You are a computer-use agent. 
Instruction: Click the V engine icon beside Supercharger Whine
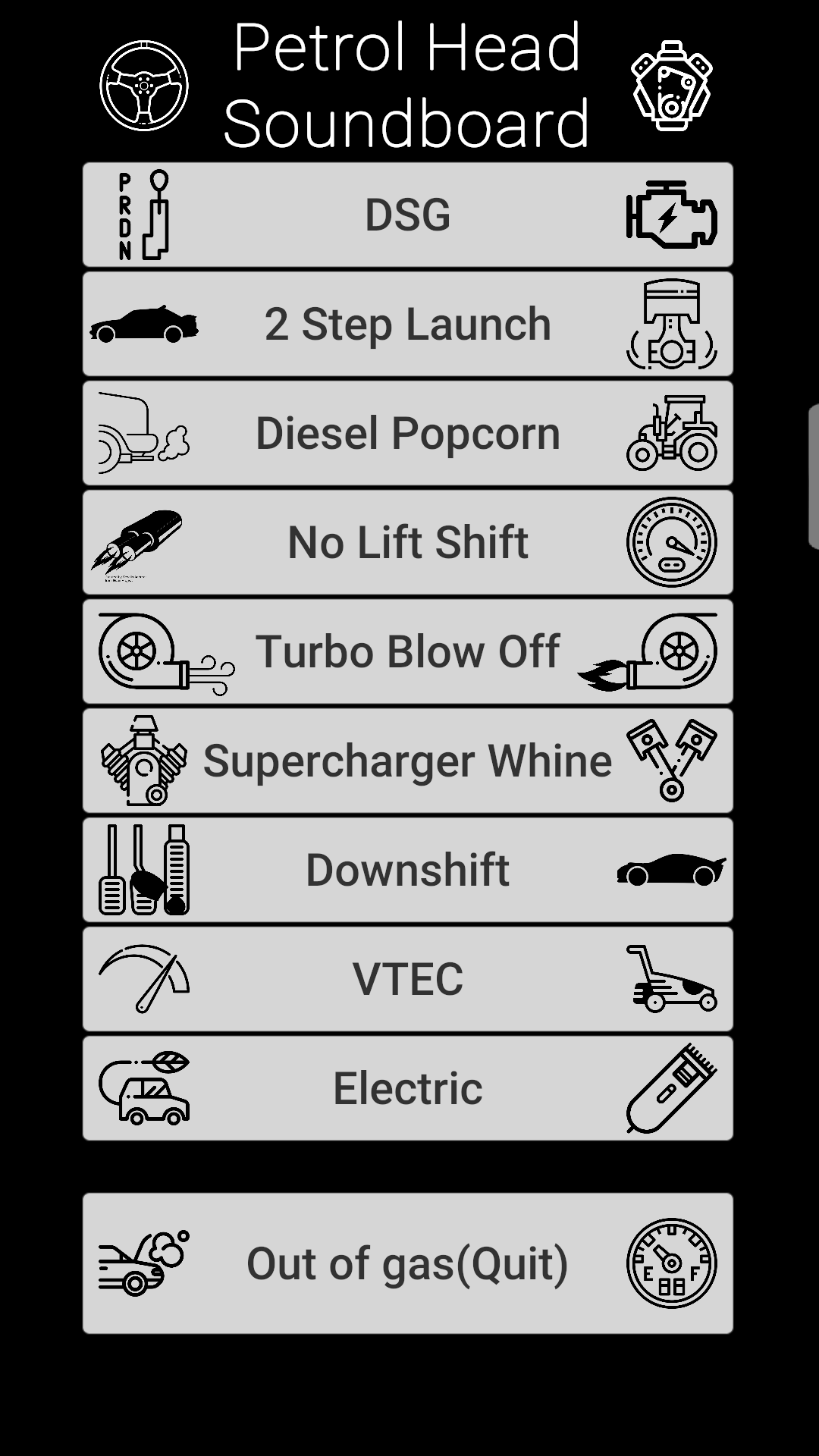coord(143,761)
